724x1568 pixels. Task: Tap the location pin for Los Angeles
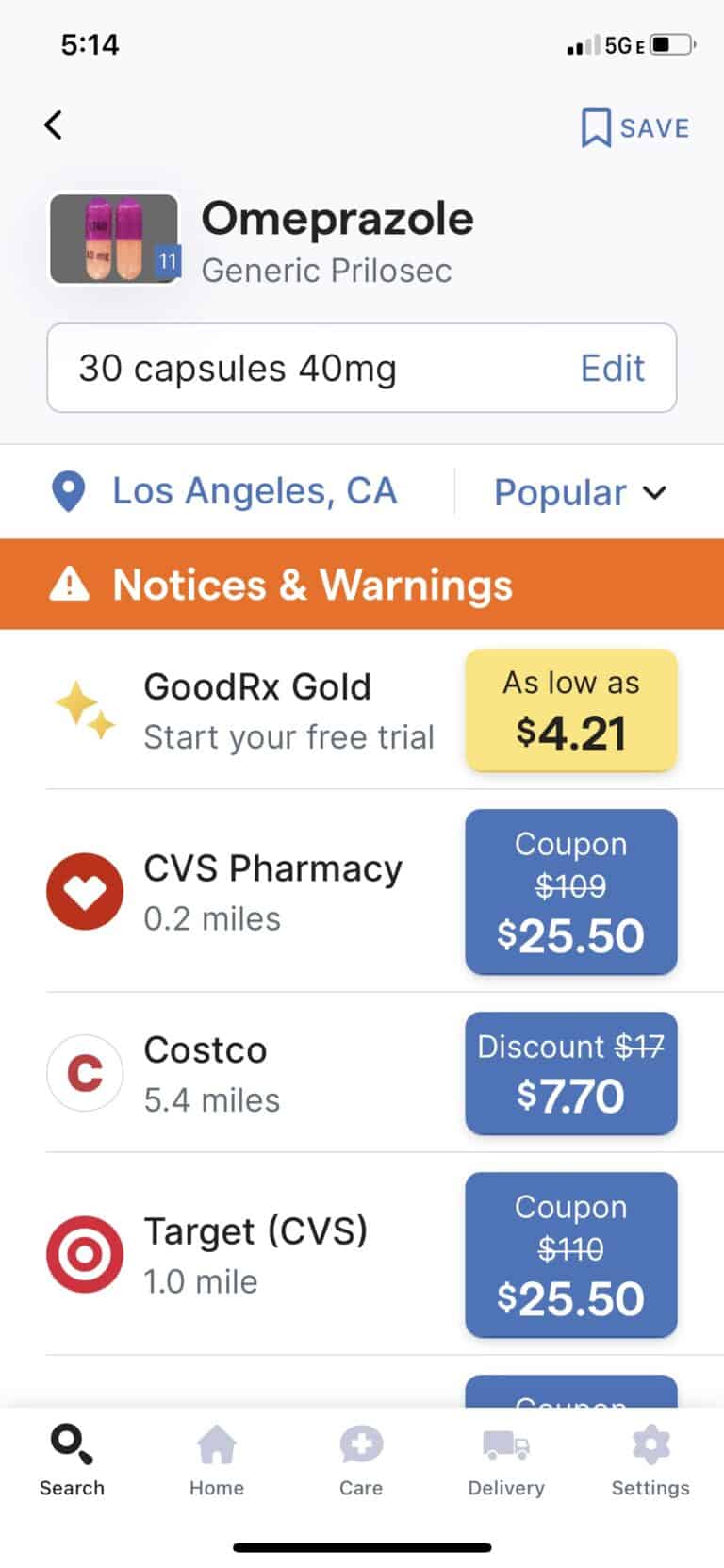click(70, 491)
